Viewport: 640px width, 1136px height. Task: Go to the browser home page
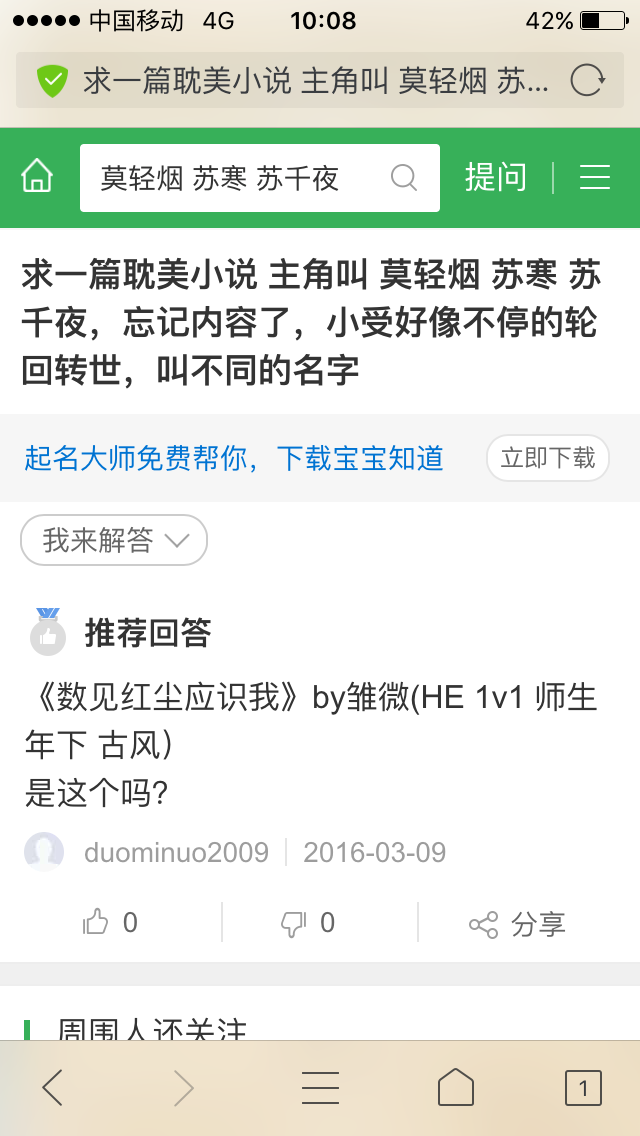point(455,1087)
